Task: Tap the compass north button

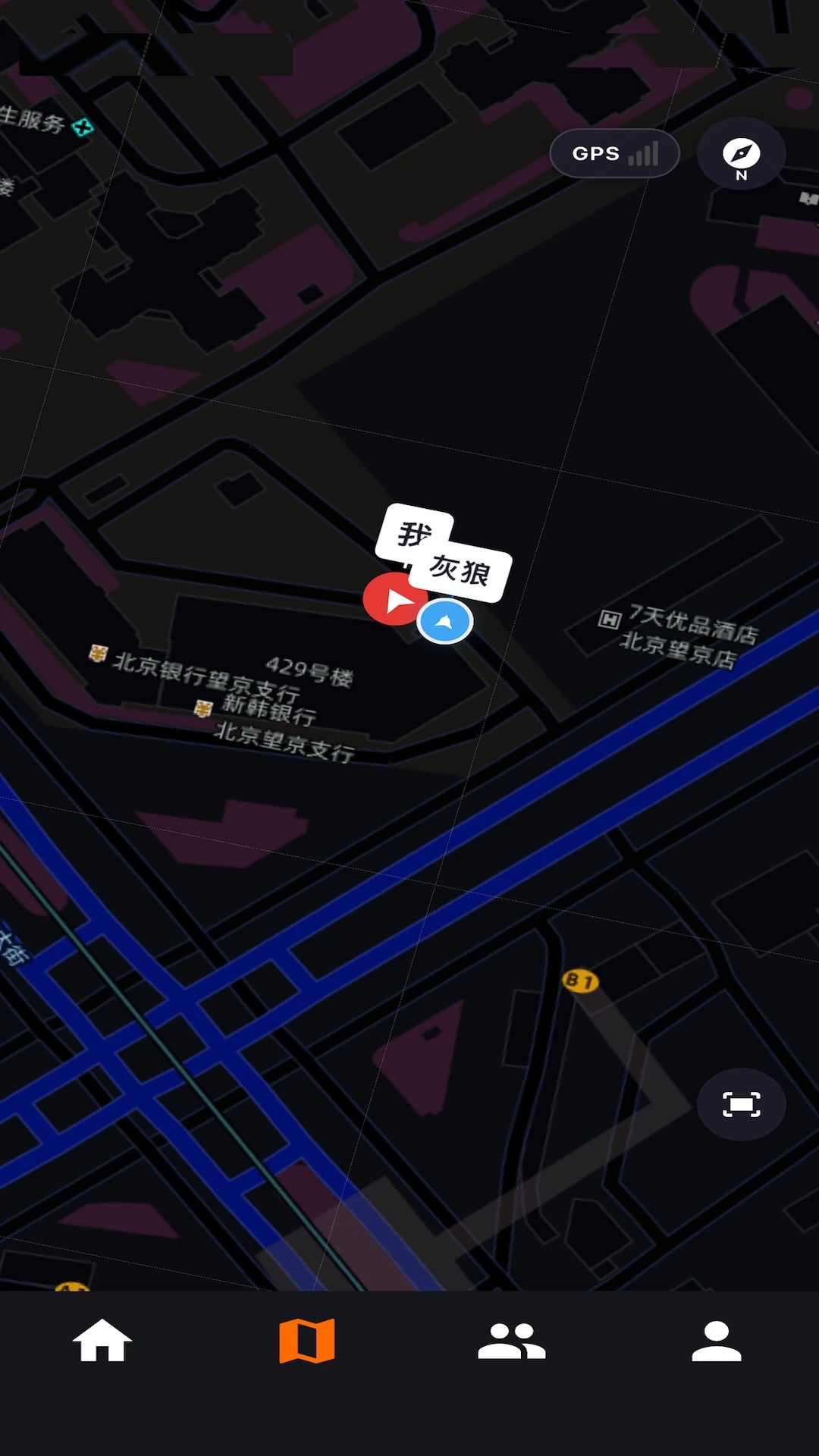Action: pyautogui.click(x=741, y=154)
